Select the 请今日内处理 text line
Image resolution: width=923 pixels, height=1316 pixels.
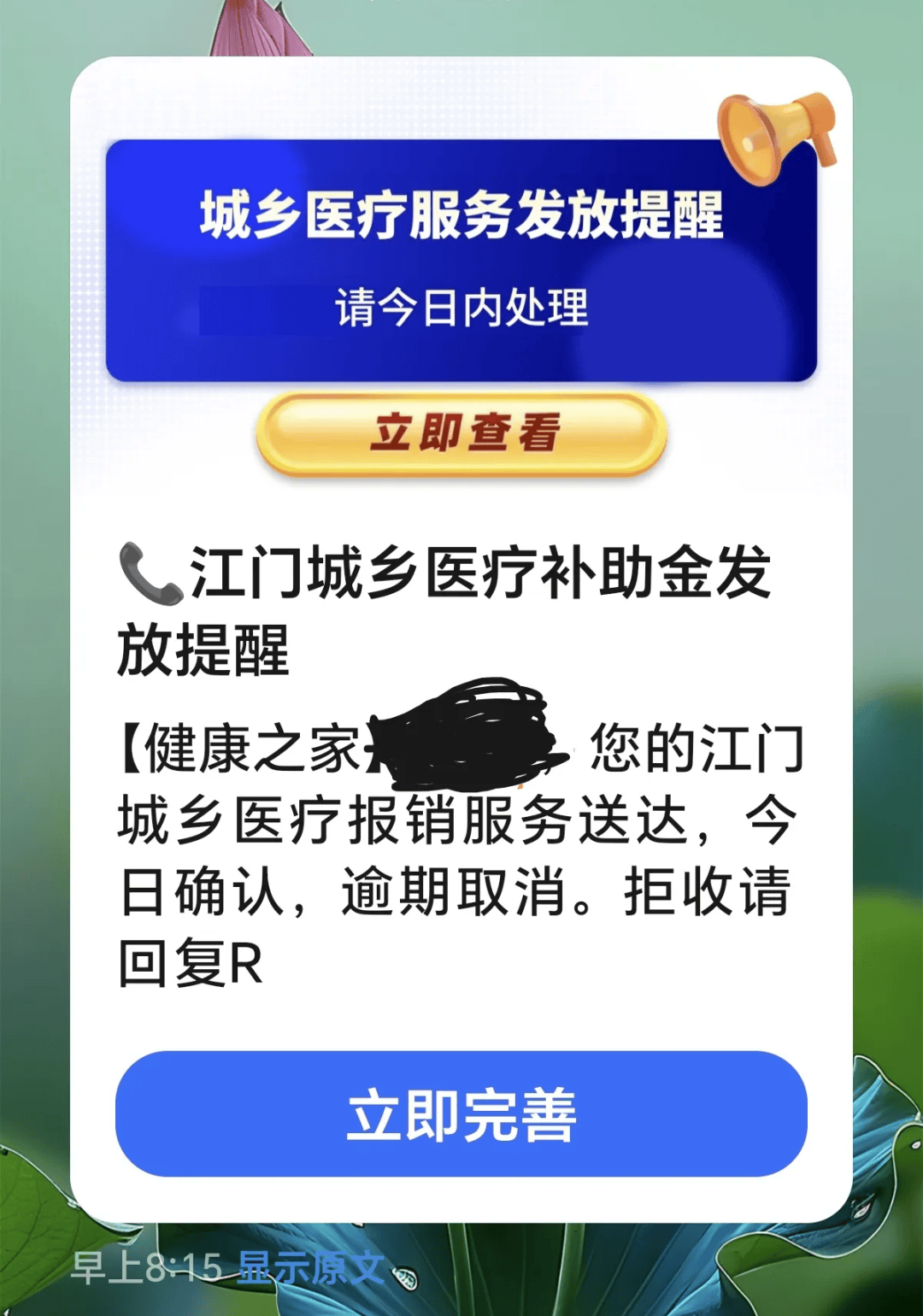tap(461, 308)
